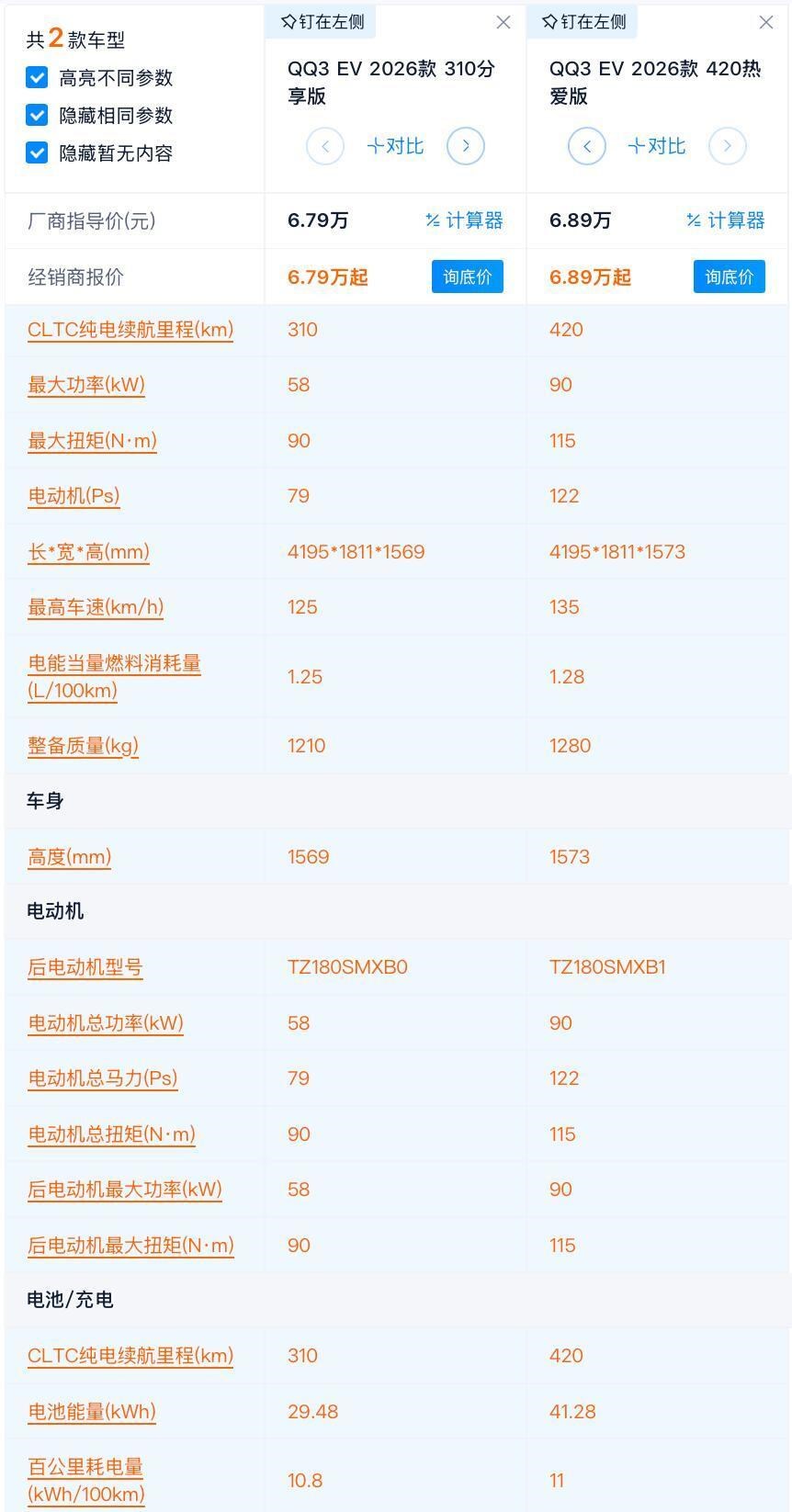Move the 420热爱版 column to the left
The height and width of the screenshot is (1512, 792).
586,146
